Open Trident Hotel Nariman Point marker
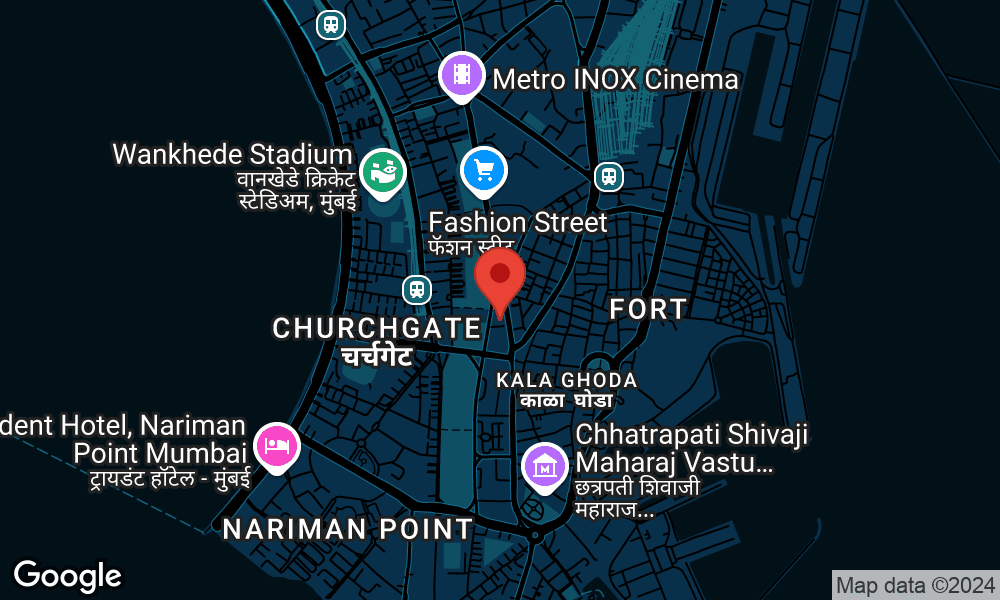 [277, 444]
